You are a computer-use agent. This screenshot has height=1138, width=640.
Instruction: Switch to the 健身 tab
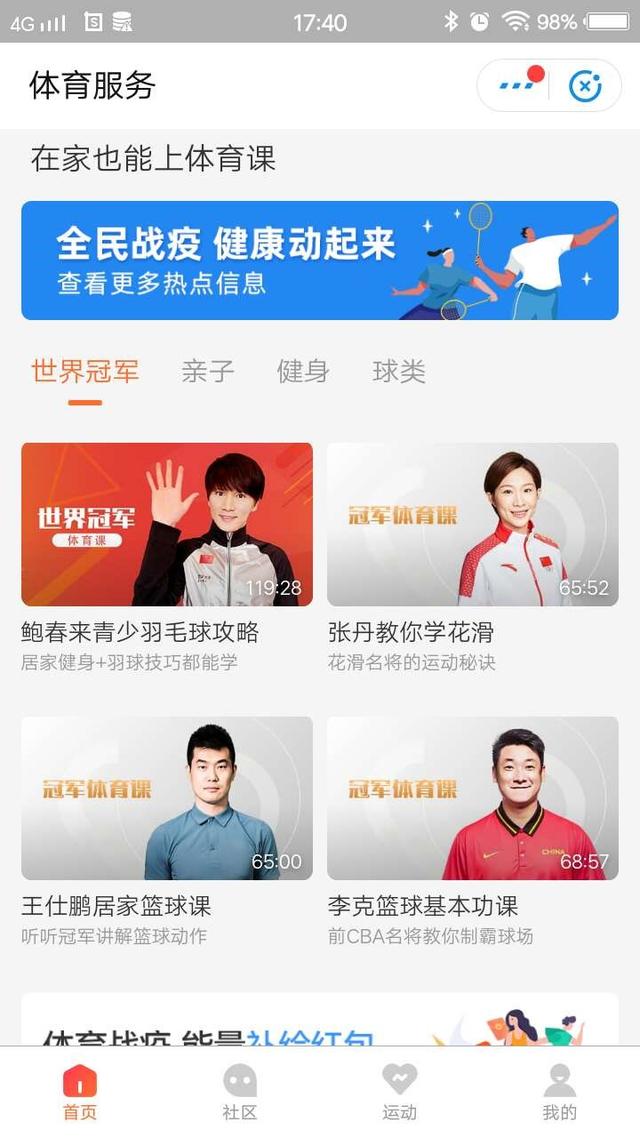[x=303, y=372]
